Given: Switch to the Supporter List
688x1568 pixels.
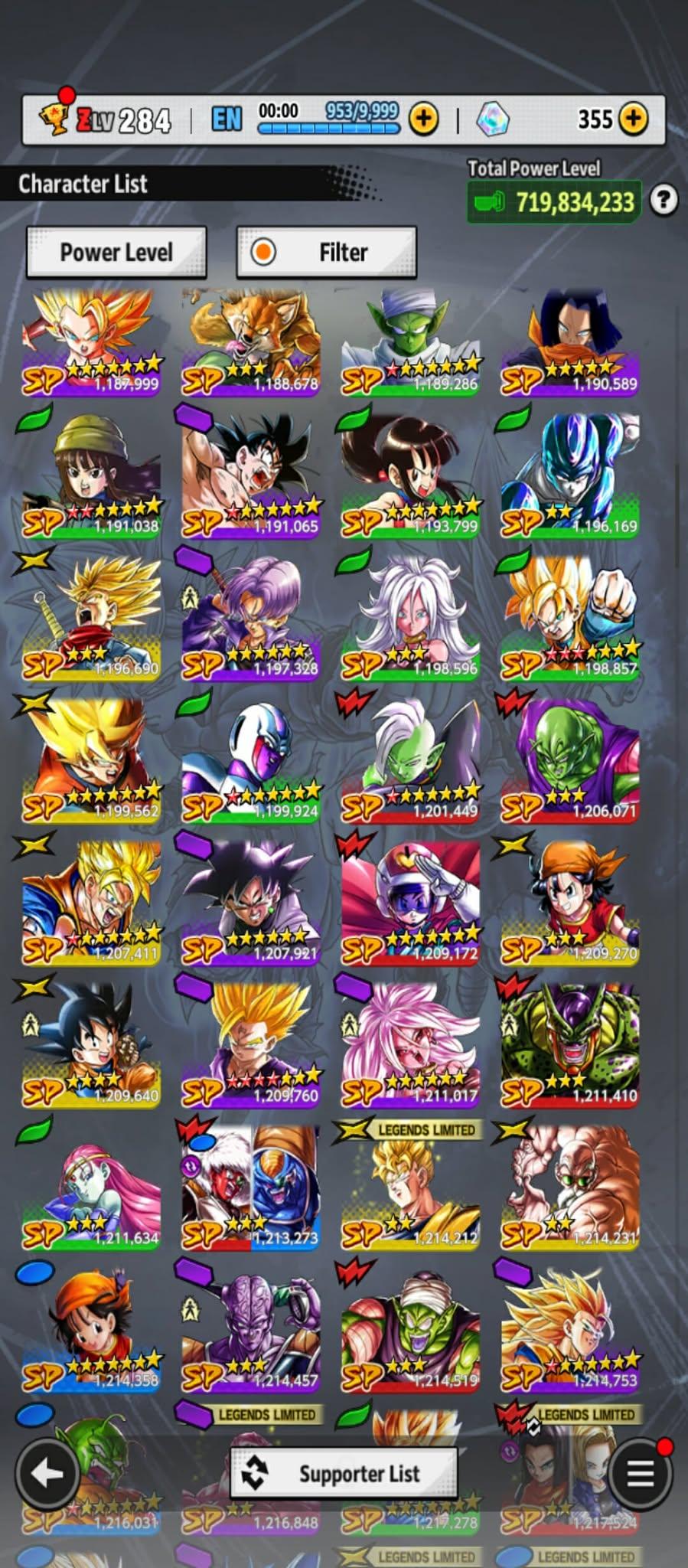Looking at the screenshot, I should tap(344, 1473).
